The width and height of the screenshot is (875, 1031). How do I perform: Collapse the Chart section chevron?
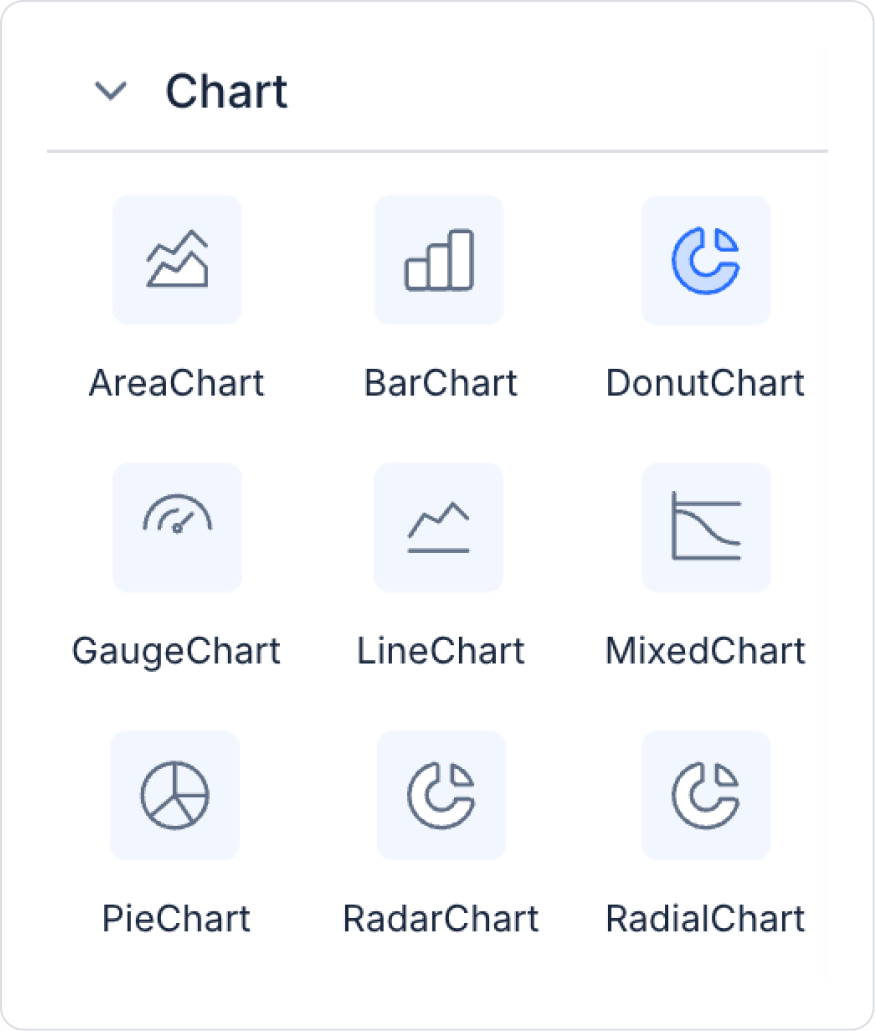point(110,91)
